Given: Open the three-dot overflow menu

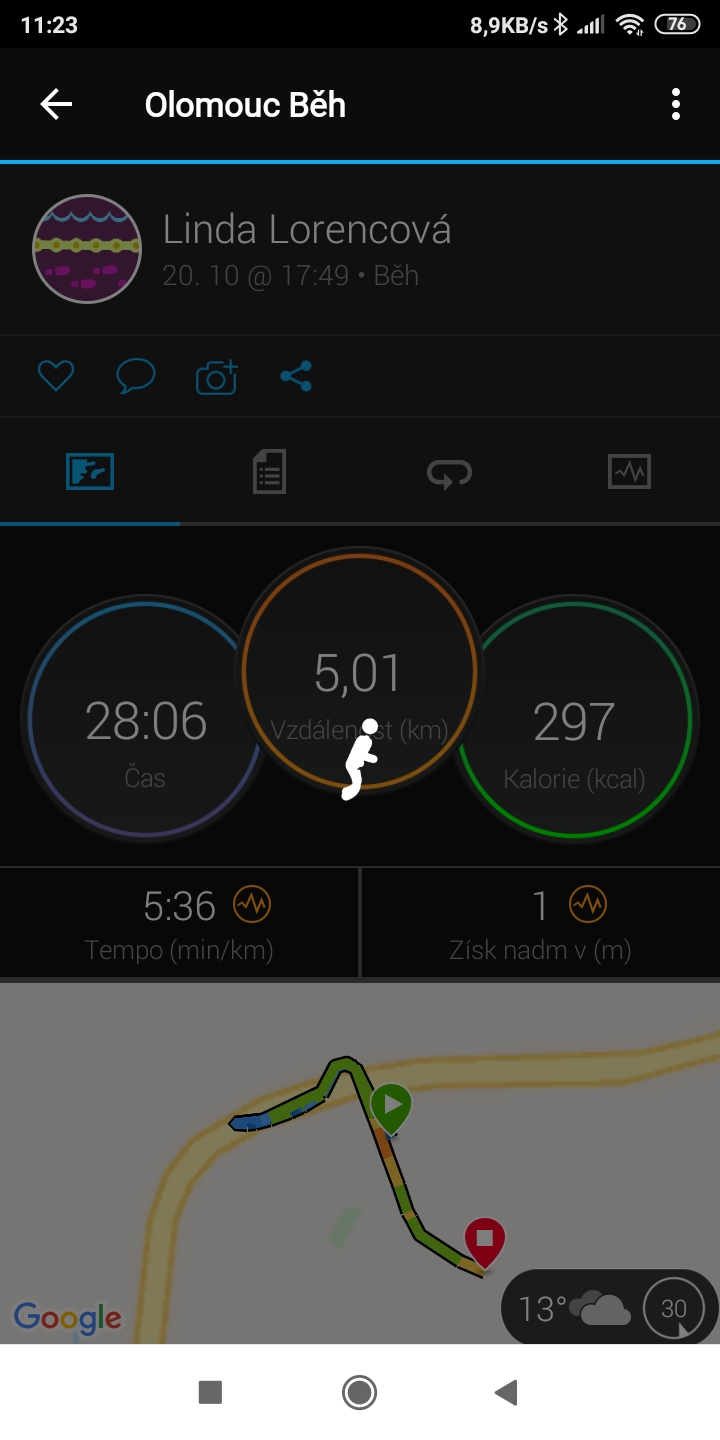Looking at the screenshot, I should (x=676, y=104).
